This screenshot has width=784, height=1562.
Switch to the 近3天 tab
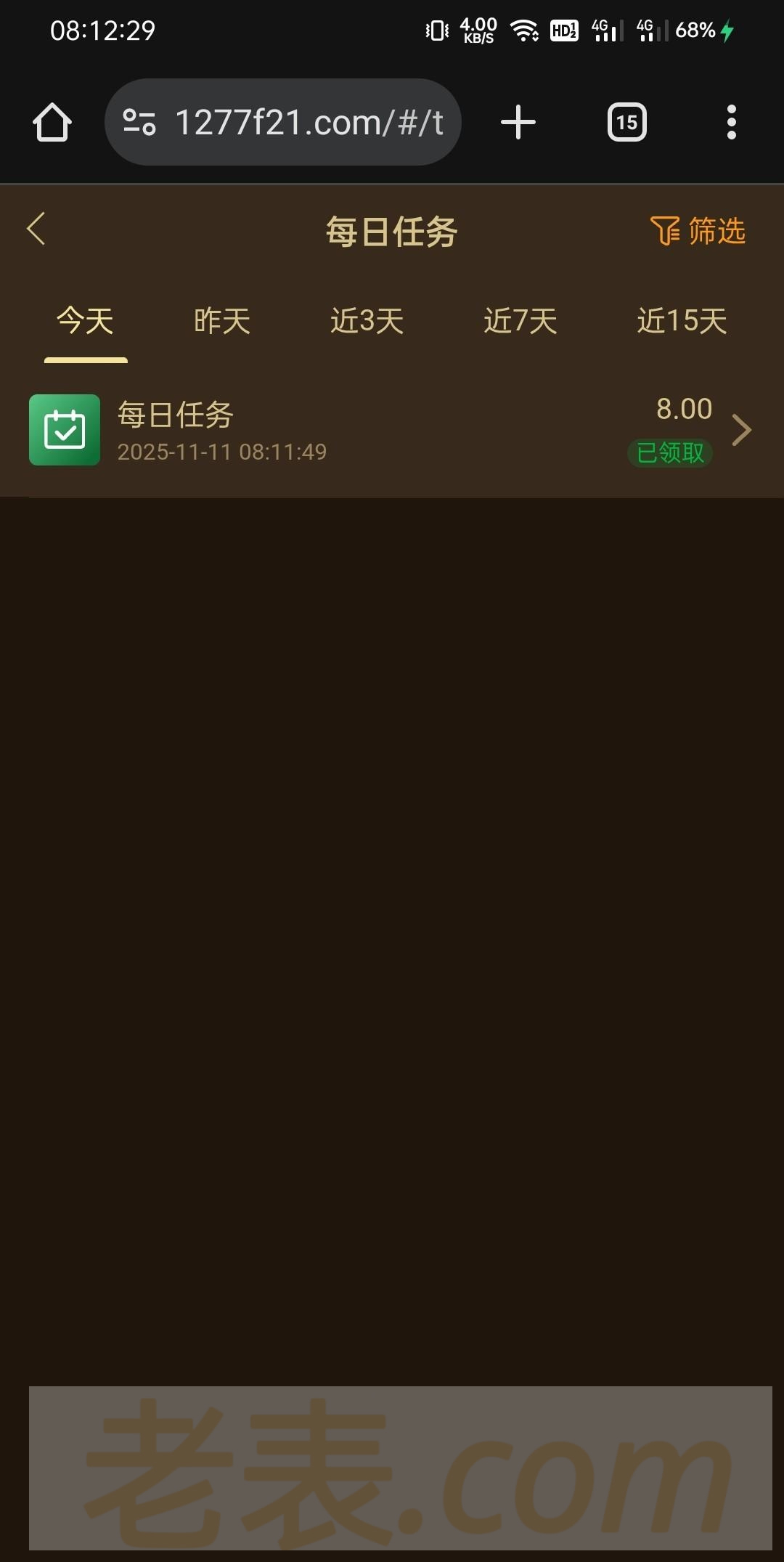pyautogui.click(x=367, y=321)
